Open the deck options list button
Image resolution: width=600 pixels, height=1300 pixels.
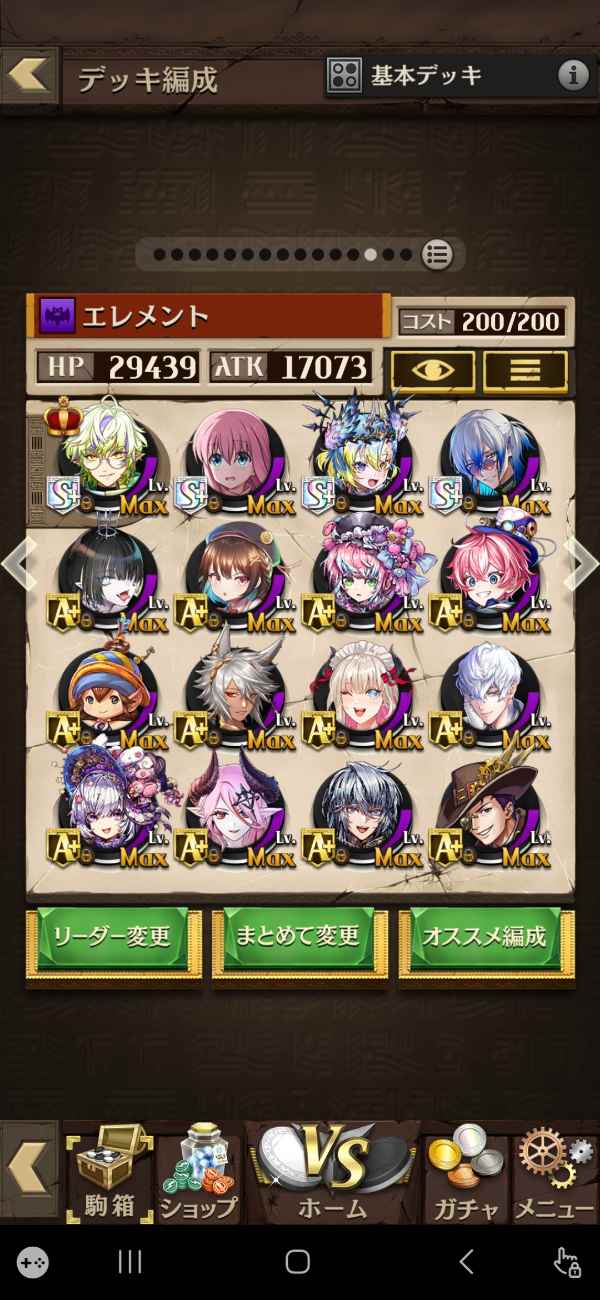click(x=525, y=371)
